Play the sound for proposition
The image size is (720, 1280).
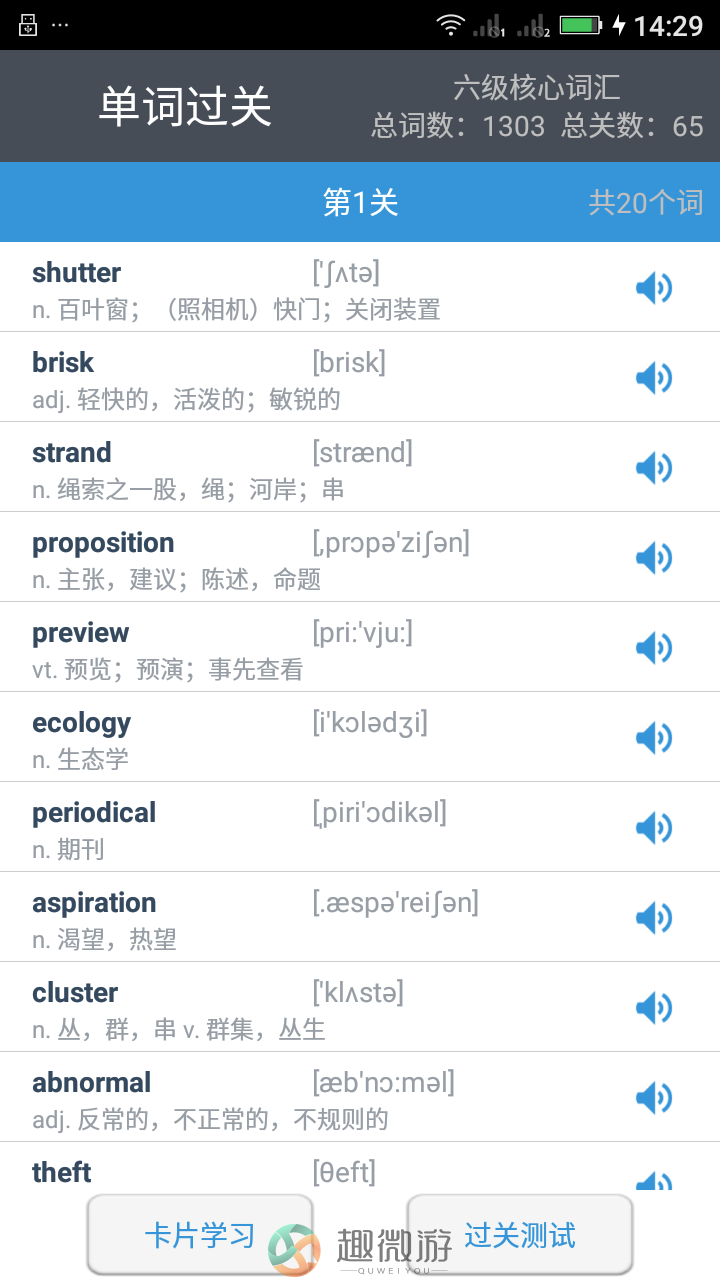point(654,558)
